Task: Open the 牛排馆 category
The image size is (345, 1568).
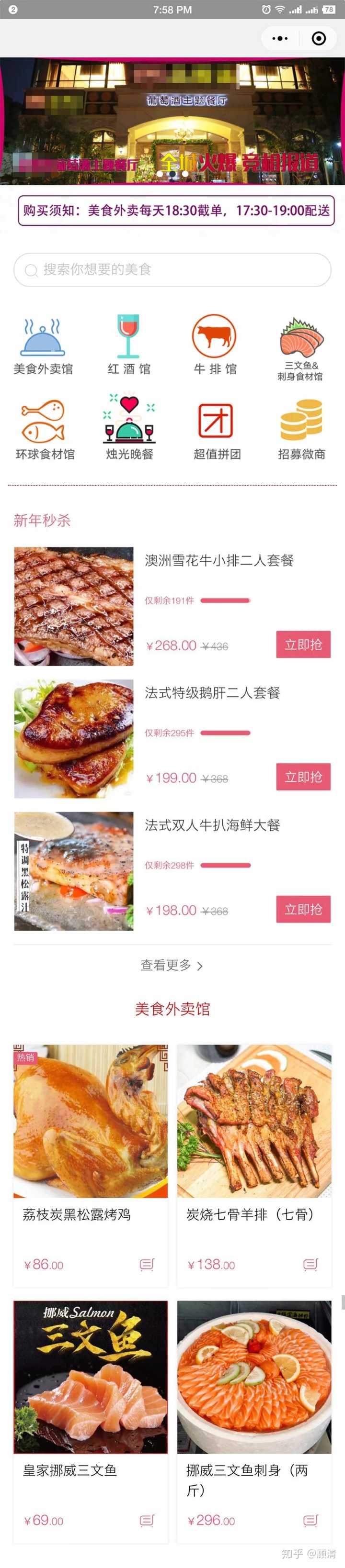Action: pos(215,345)
